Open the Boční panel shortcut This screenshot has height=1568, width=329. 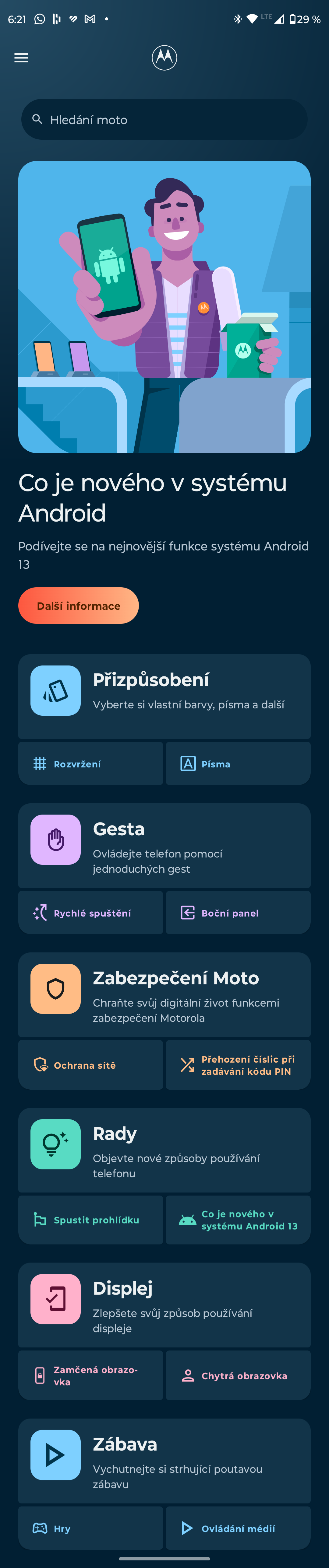pyautogui.click(x=238, y=913)
